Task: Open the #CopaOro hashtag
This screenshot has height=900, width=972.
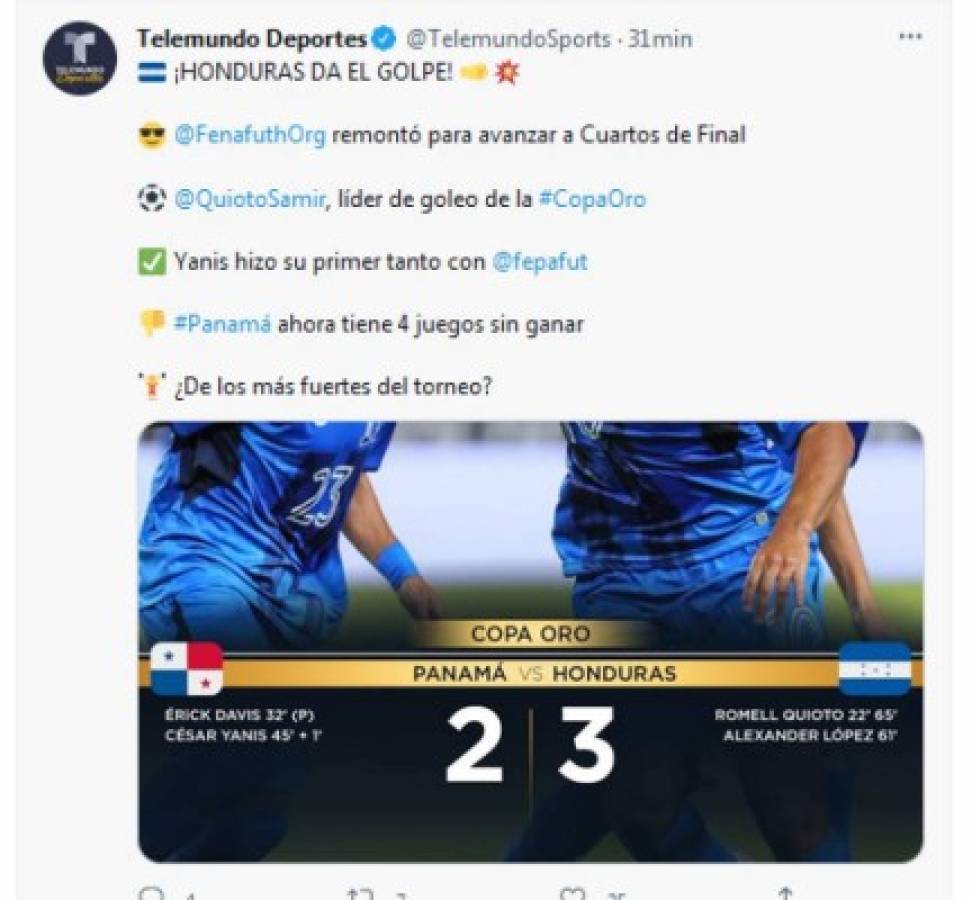Action: coord(592,199)
